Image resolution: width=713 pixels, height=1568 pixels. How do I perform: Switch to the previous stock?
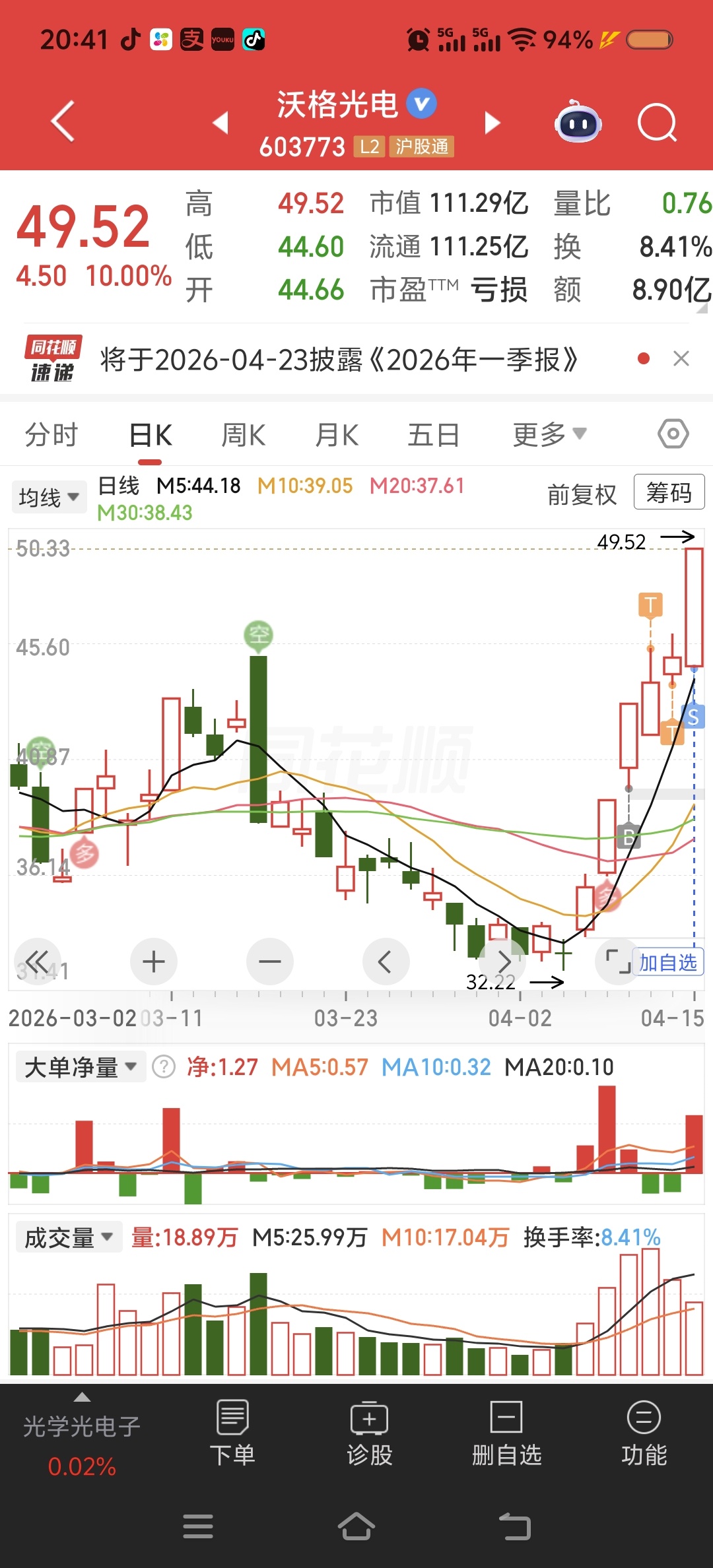click(x=221, y=123)
